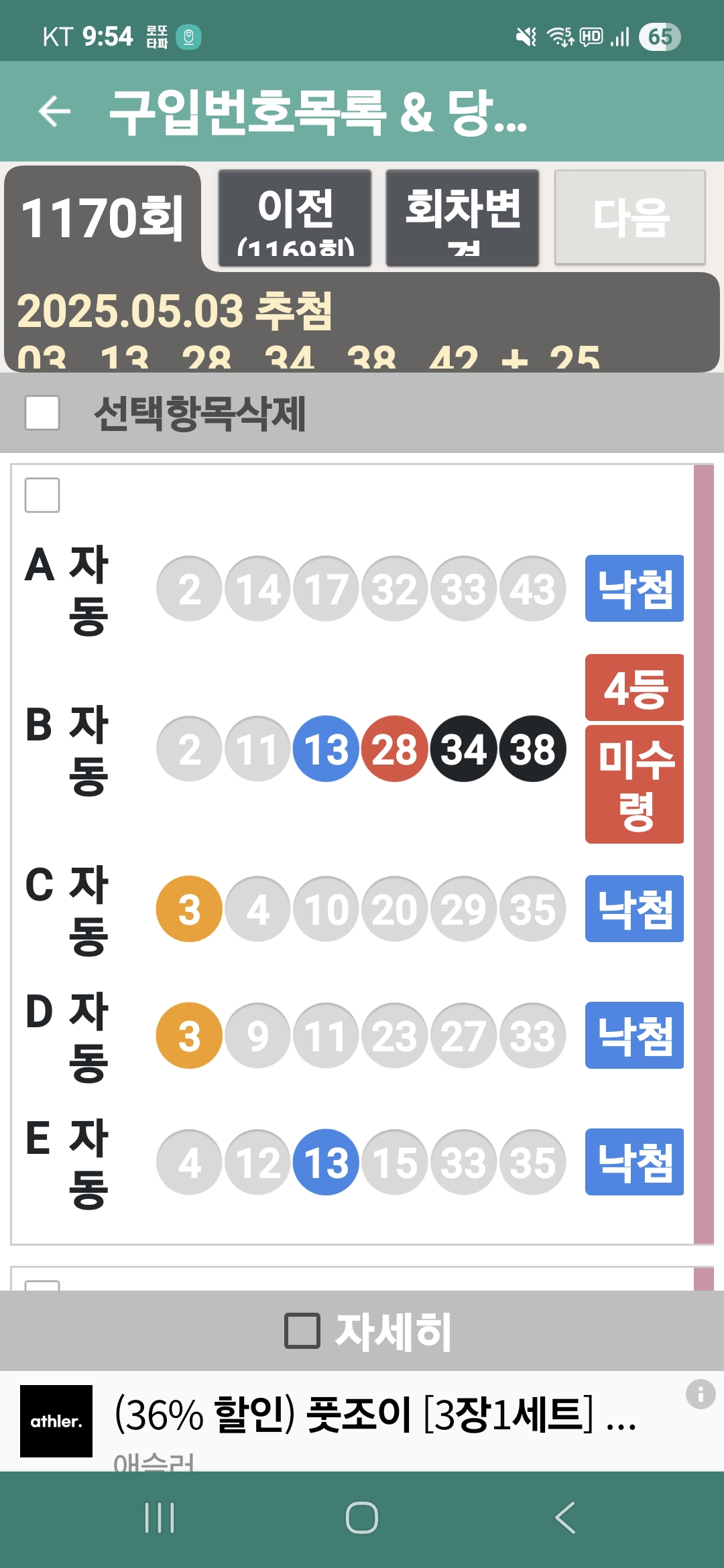Go back using the app bar arrow
Image resolution: width=724 pixels, height=1568 pixels.
pyautogui.click(x=55, y=111)
